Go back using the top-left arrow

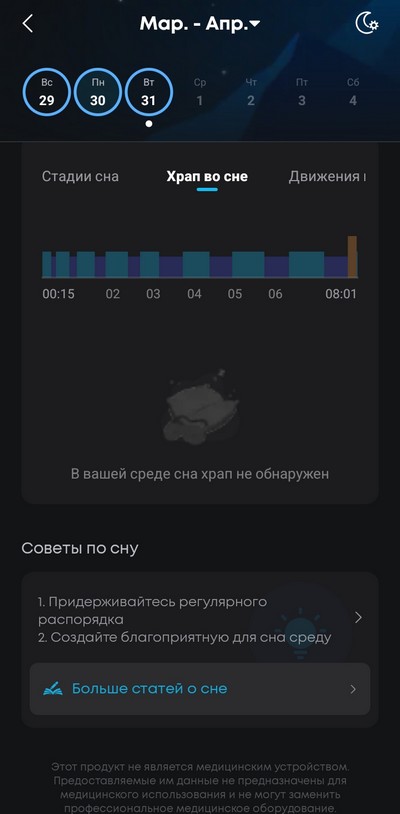click(x=28, y=23)
